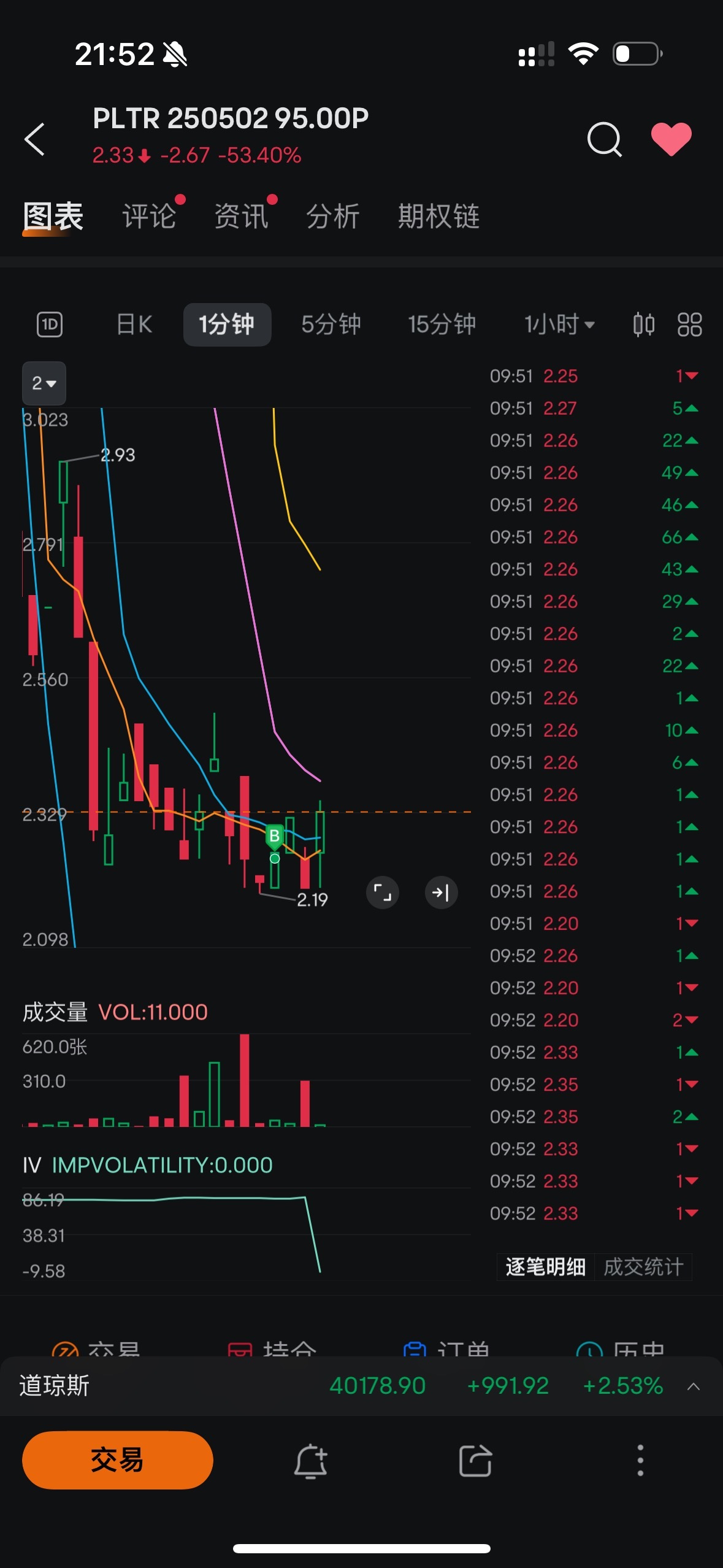
Task: Open candlestick chart settings icon
Action: 644,325
